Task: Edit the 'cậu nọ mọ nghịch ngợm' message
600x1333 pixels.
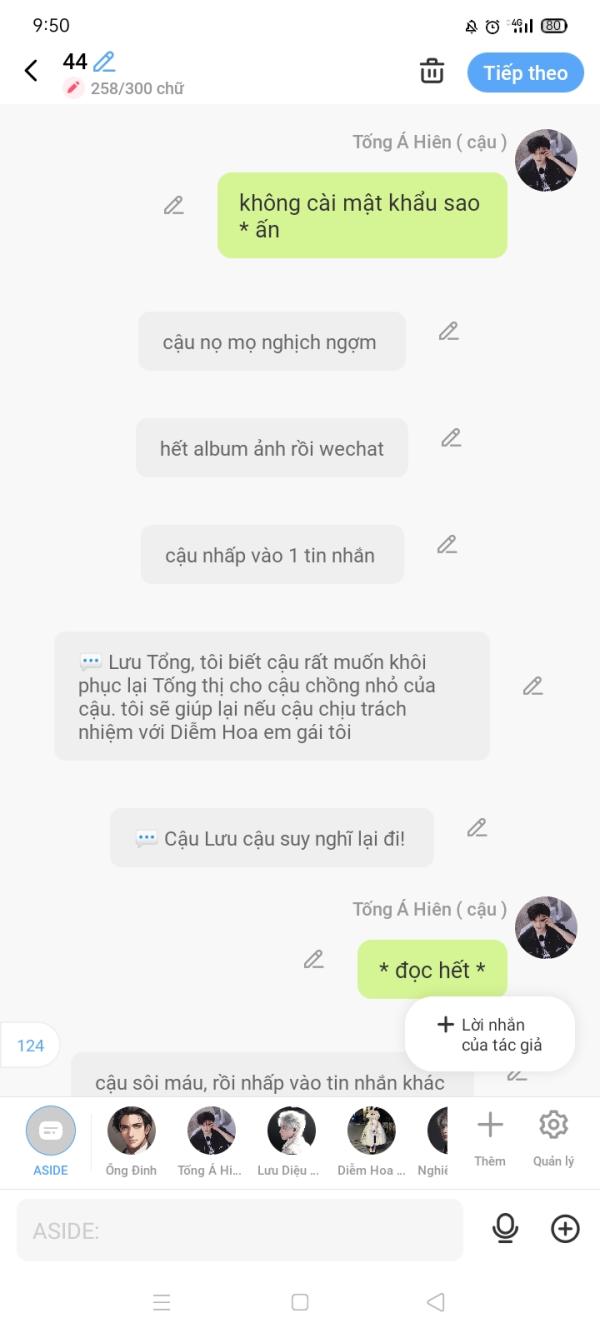Action: tap(449, 331)
